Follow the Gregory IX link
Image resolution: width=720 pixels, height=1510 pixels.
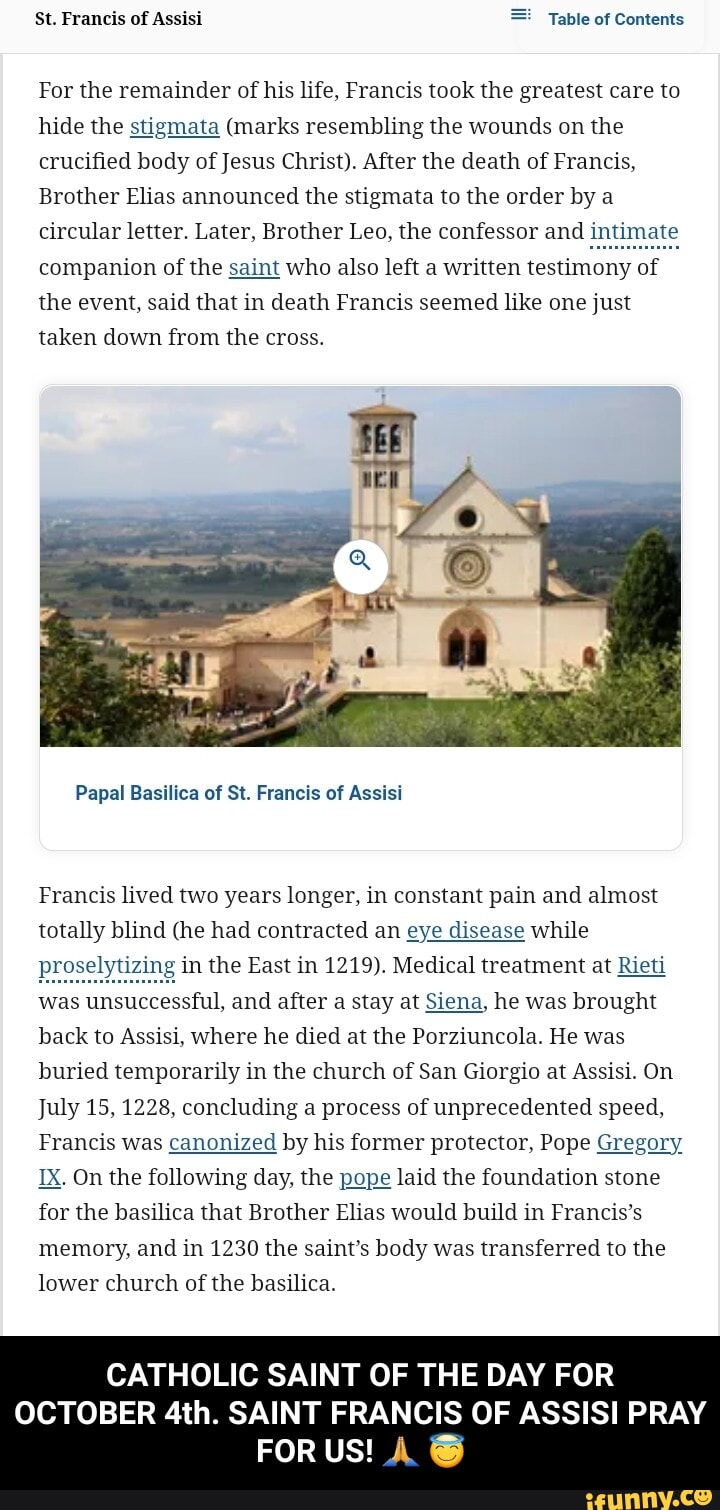click(x=639, y=1142)
